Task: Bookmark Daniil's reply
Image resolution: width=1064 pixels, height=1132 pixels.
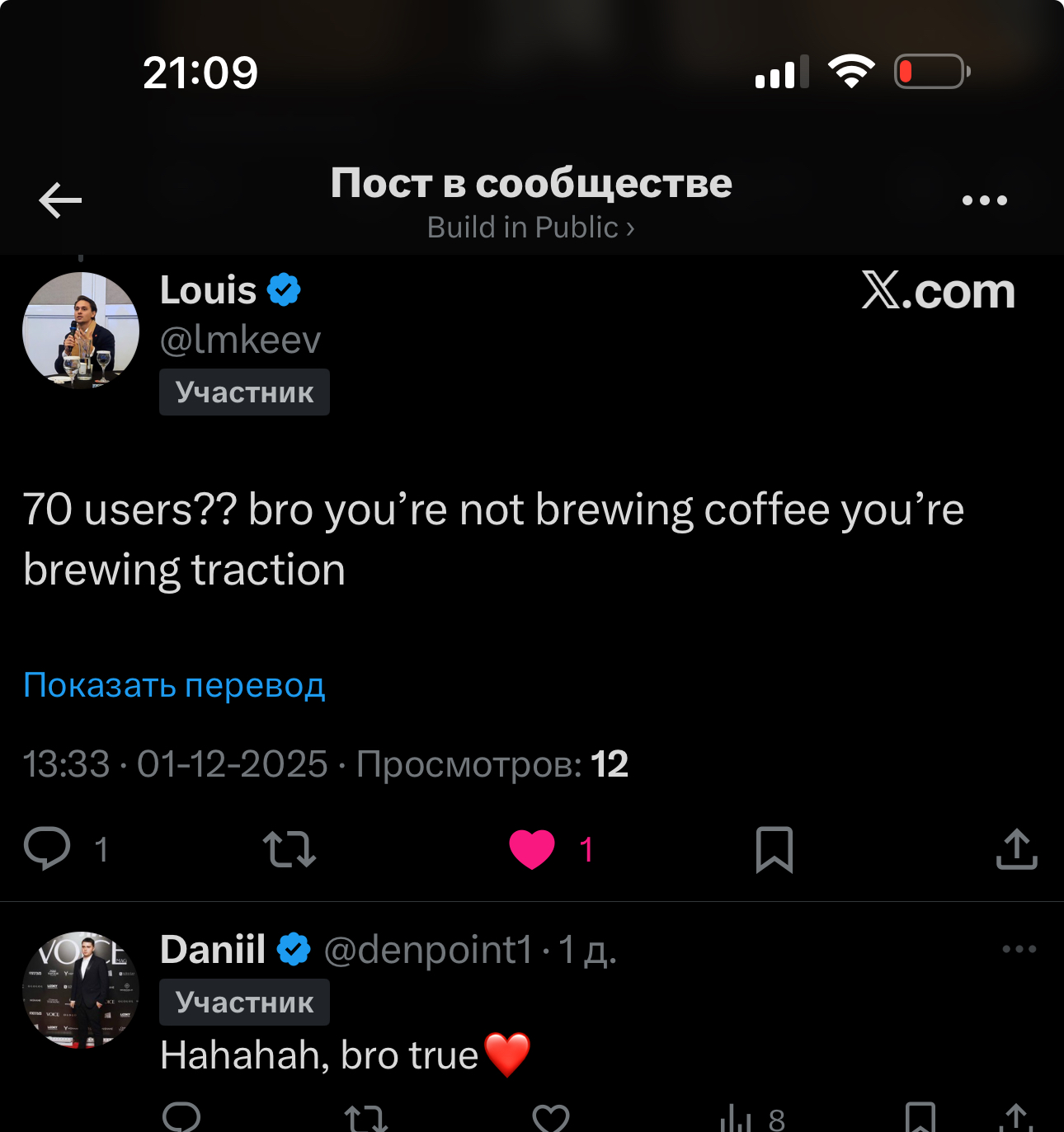Action: point(920,1118)
